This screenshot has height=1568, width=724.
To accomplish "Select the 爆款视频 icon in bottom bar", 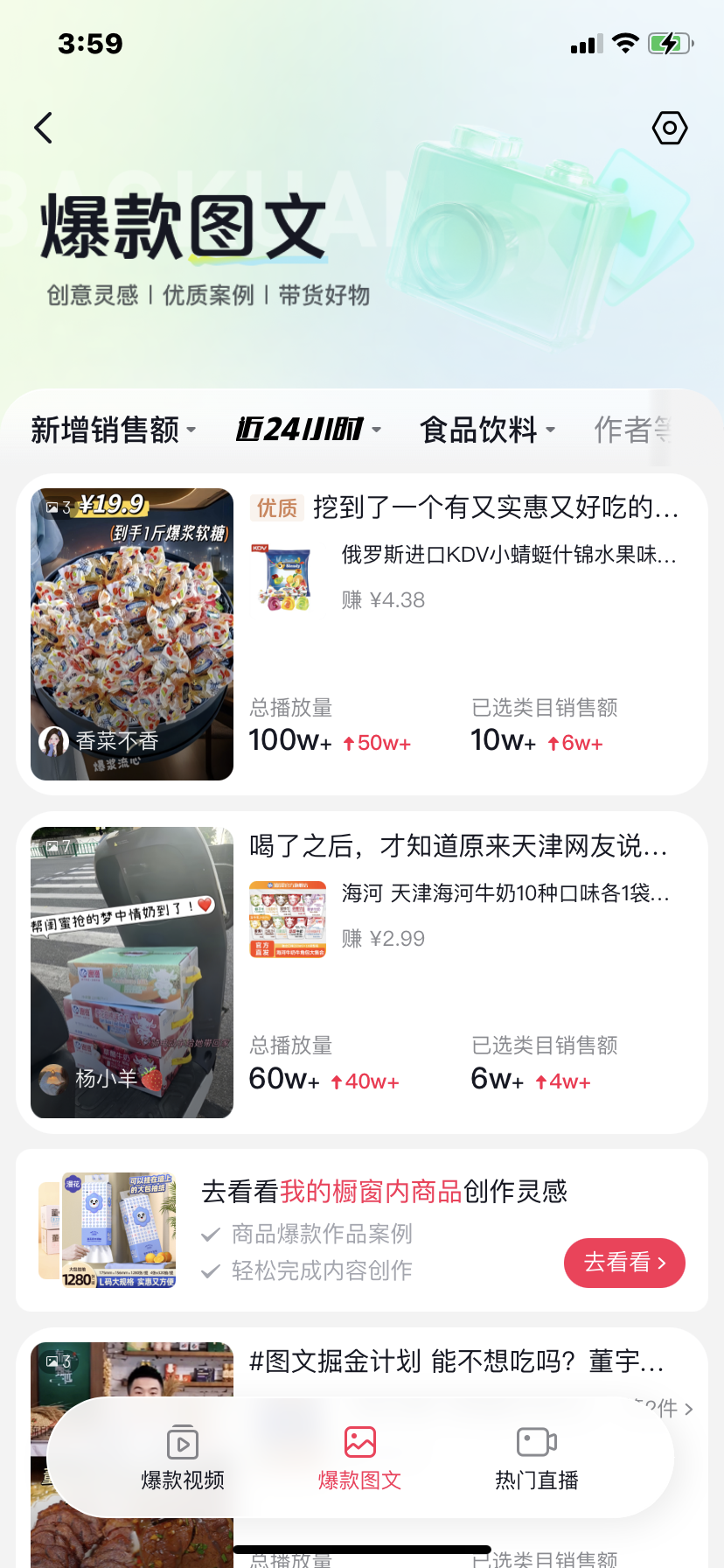I will point(182,1441).
